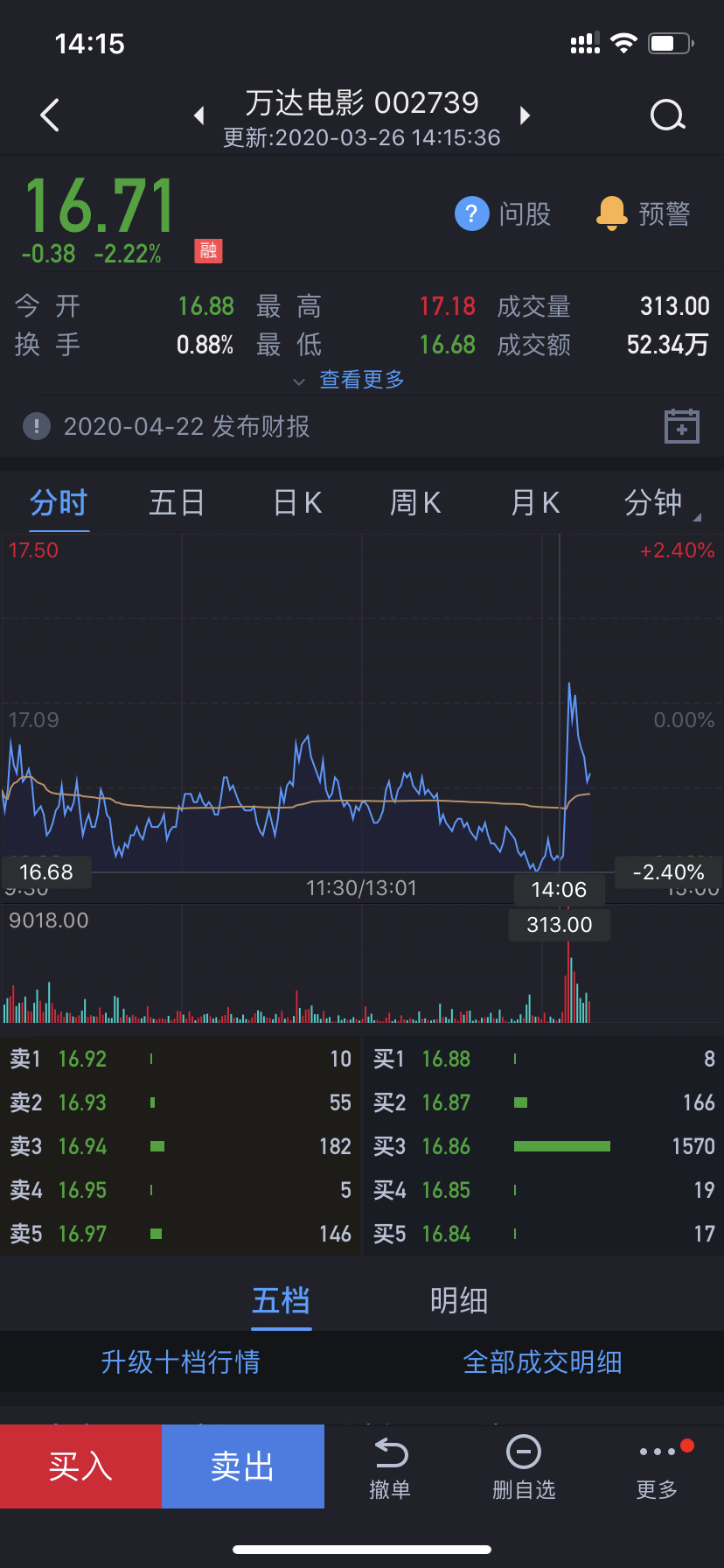
Task: Open price alerts via the 预警 bell icon
Action: (x=612, y=213)
